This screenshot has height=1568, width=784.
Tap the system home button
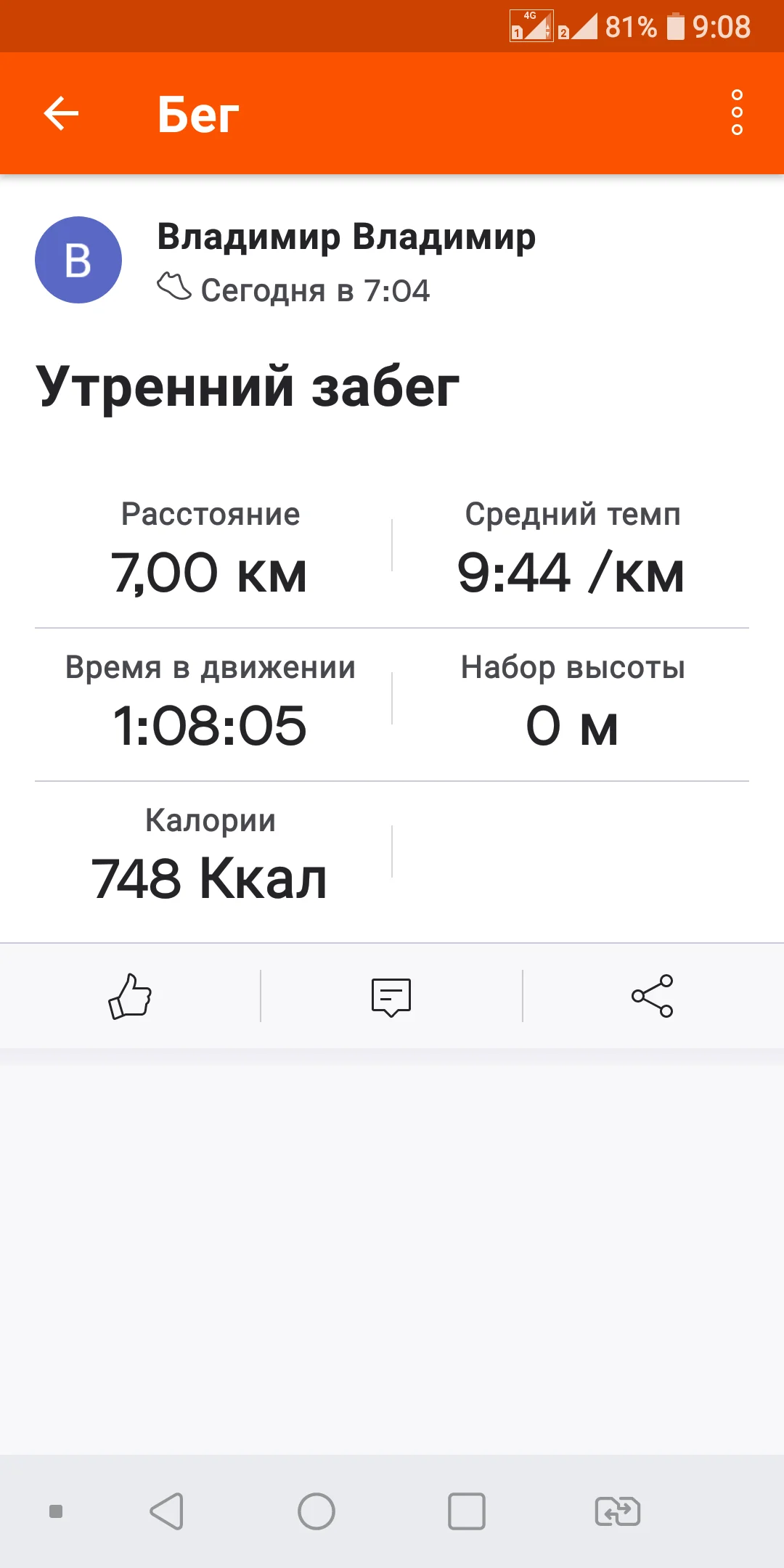(317, 1511)
